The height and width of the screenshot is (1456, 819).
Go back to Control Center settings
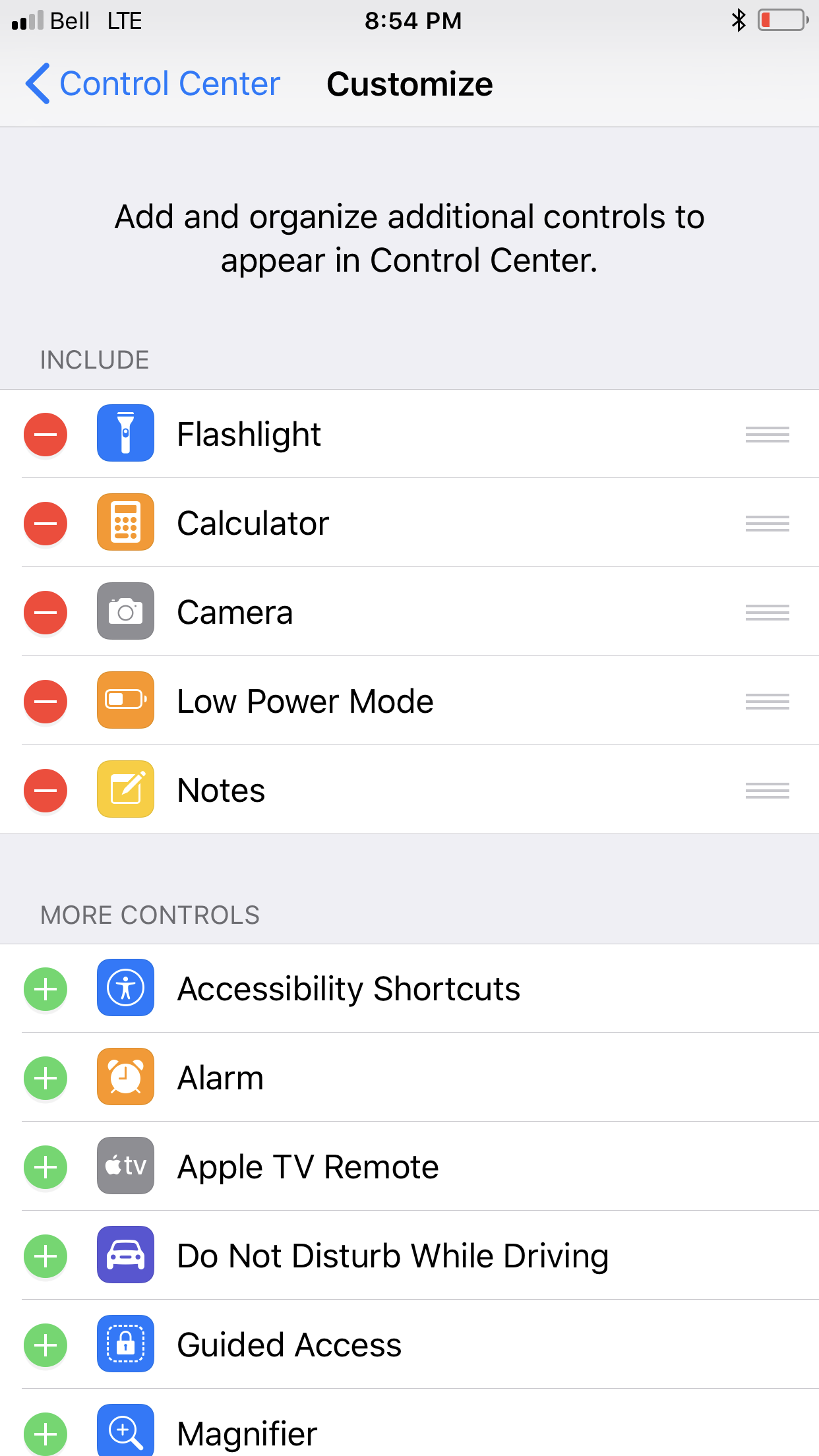(x=153, y=84)
